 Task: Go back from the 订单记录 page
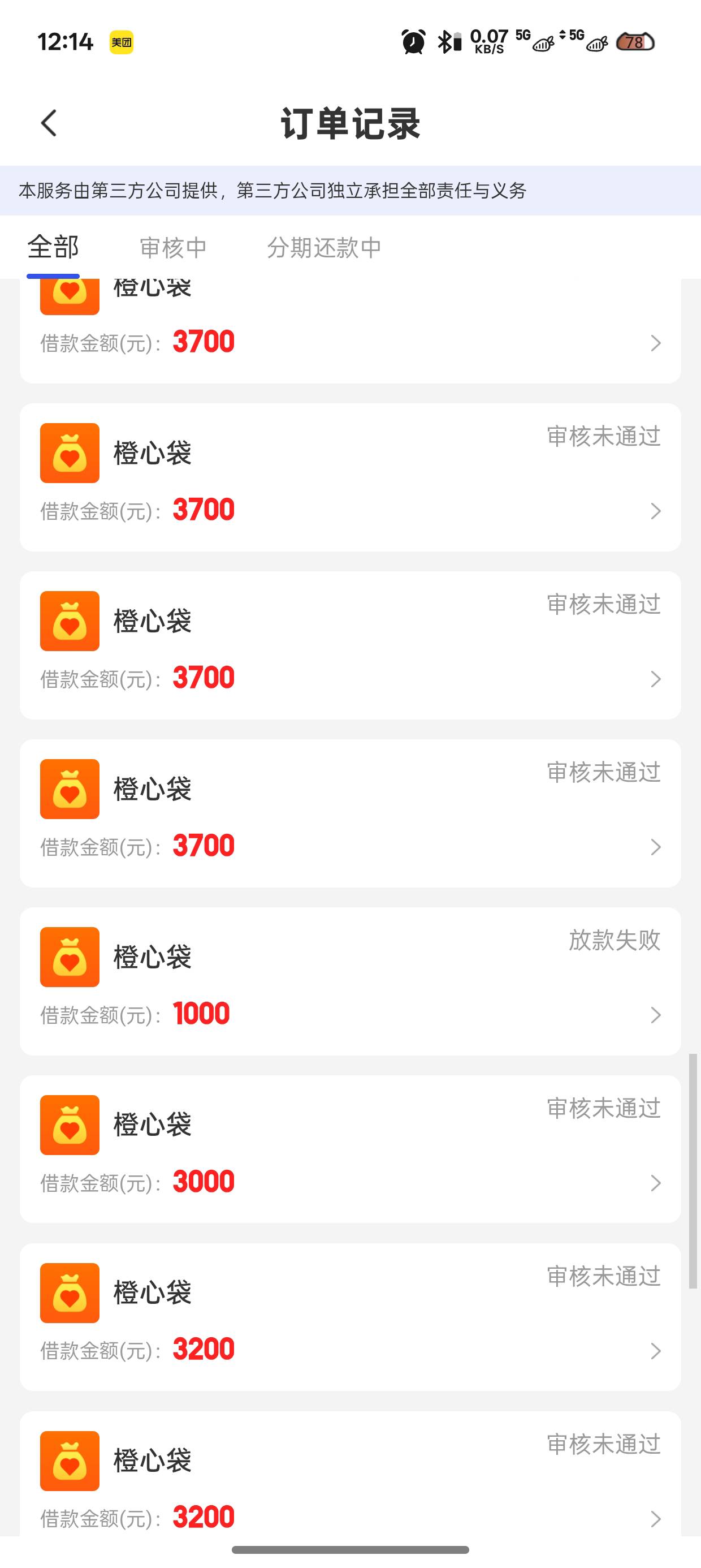click(49, 123)
